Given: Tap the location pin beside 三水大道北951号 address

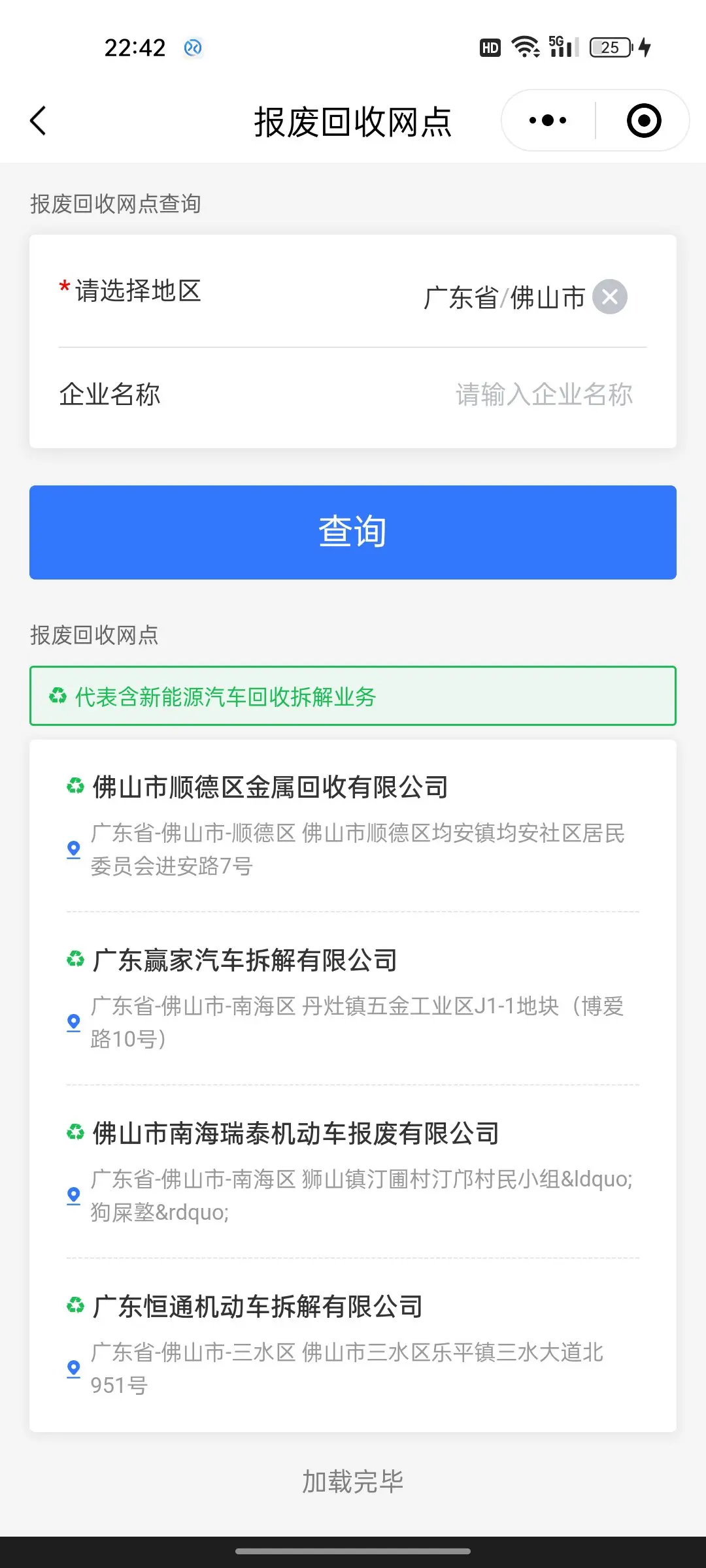Looking at the screenshot, I should click(x=74, y=1369).
